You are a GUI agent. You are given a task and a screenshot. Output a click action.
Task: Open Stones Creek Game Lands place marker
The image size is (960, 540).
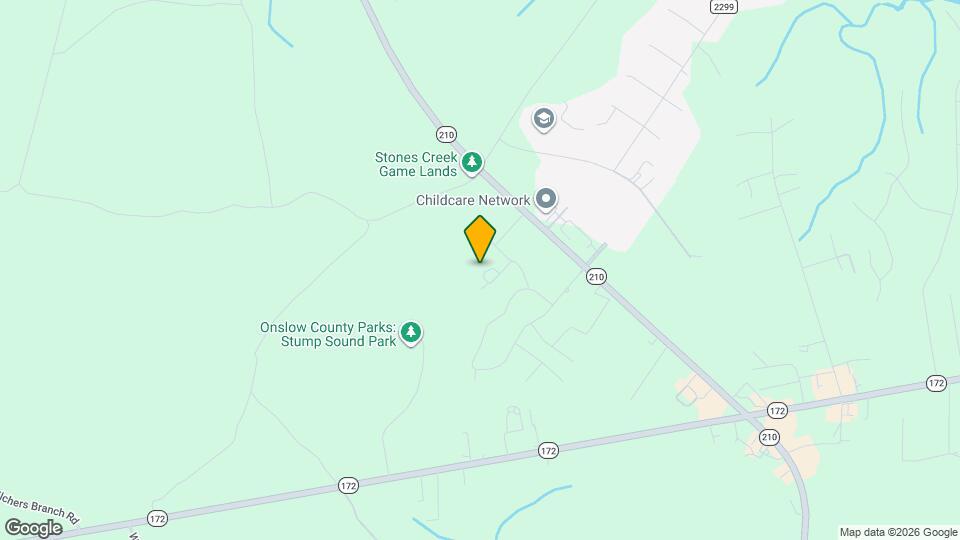tap(472, 162)
